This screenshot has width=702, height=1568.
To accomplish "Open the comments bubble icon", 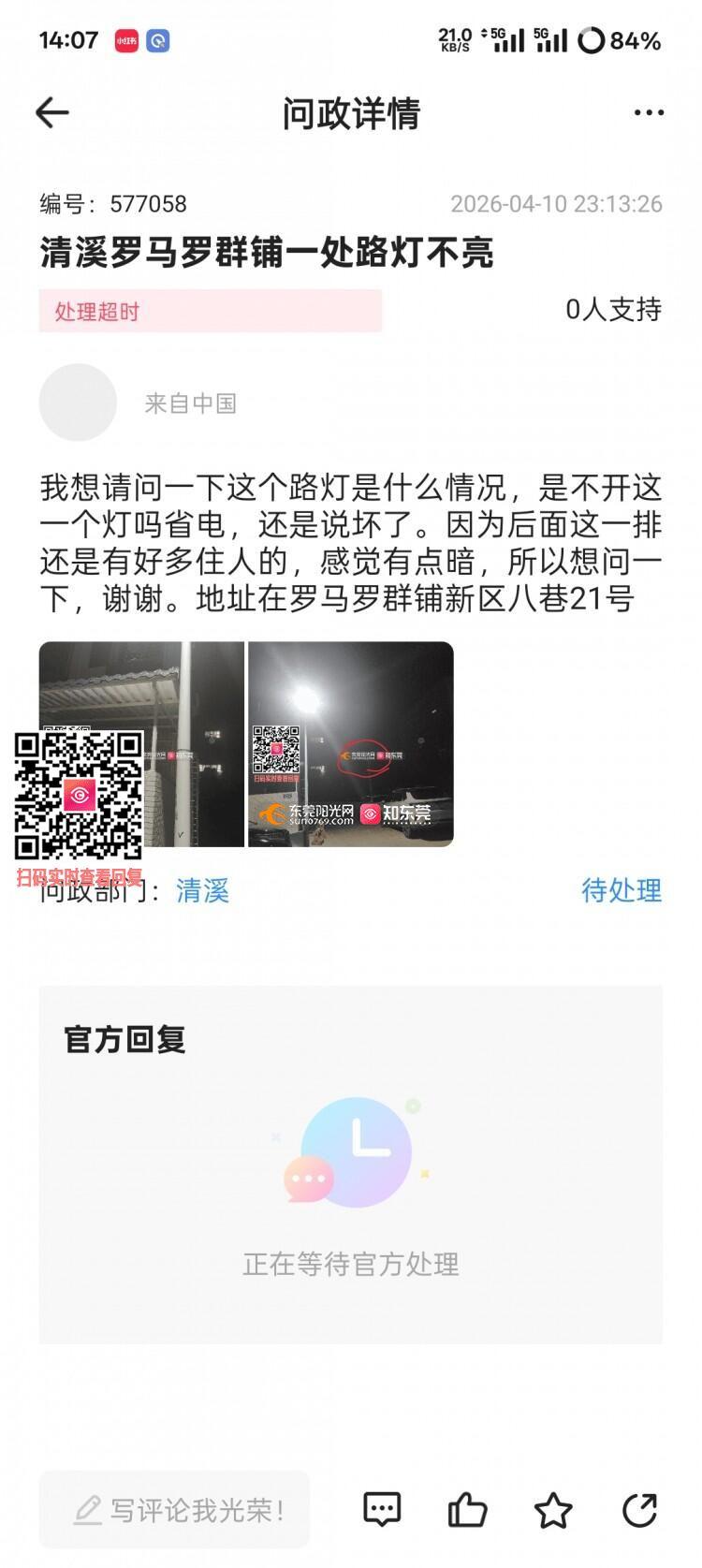I will pos(381,1509).
